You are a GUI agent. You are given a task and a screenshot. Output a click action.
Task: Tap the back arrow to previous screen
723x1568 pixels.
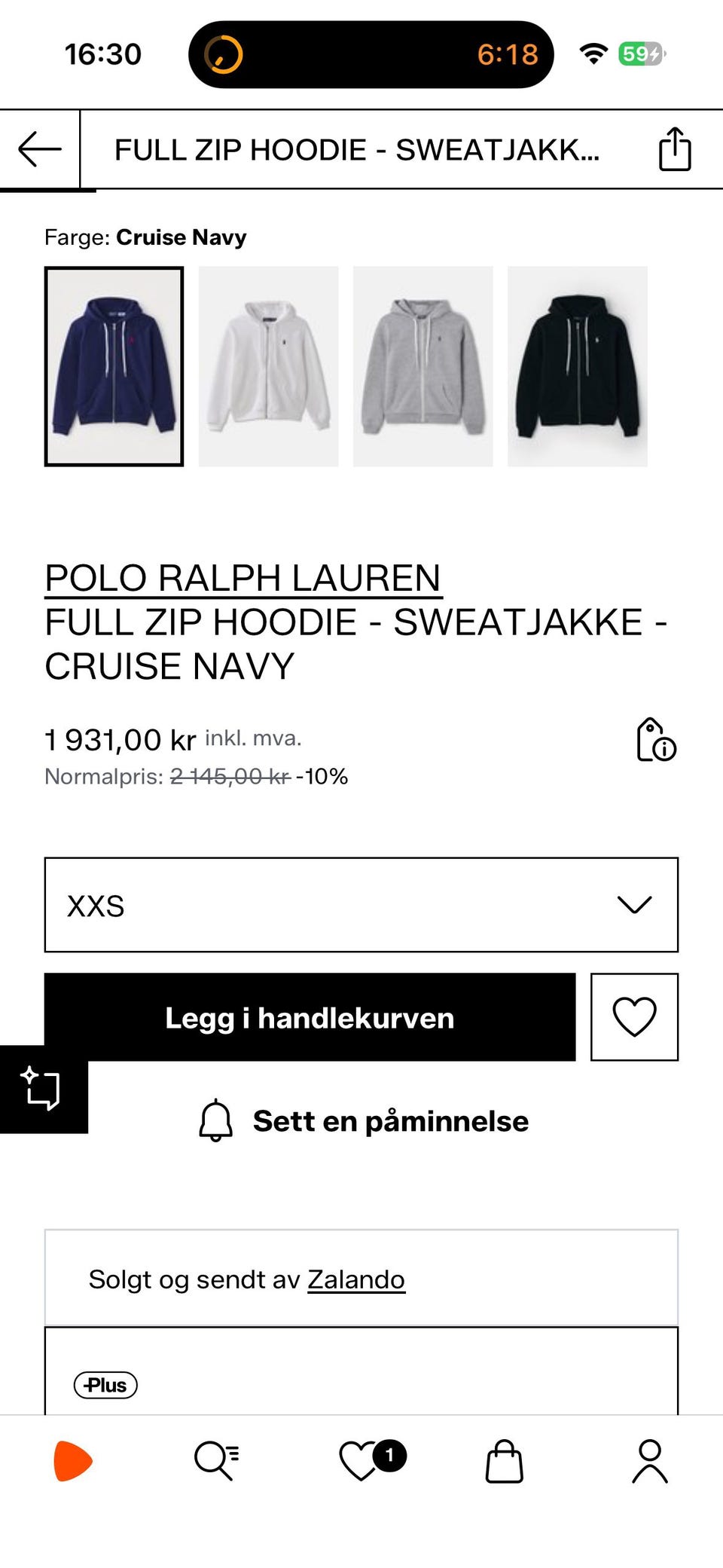(39, 148)
